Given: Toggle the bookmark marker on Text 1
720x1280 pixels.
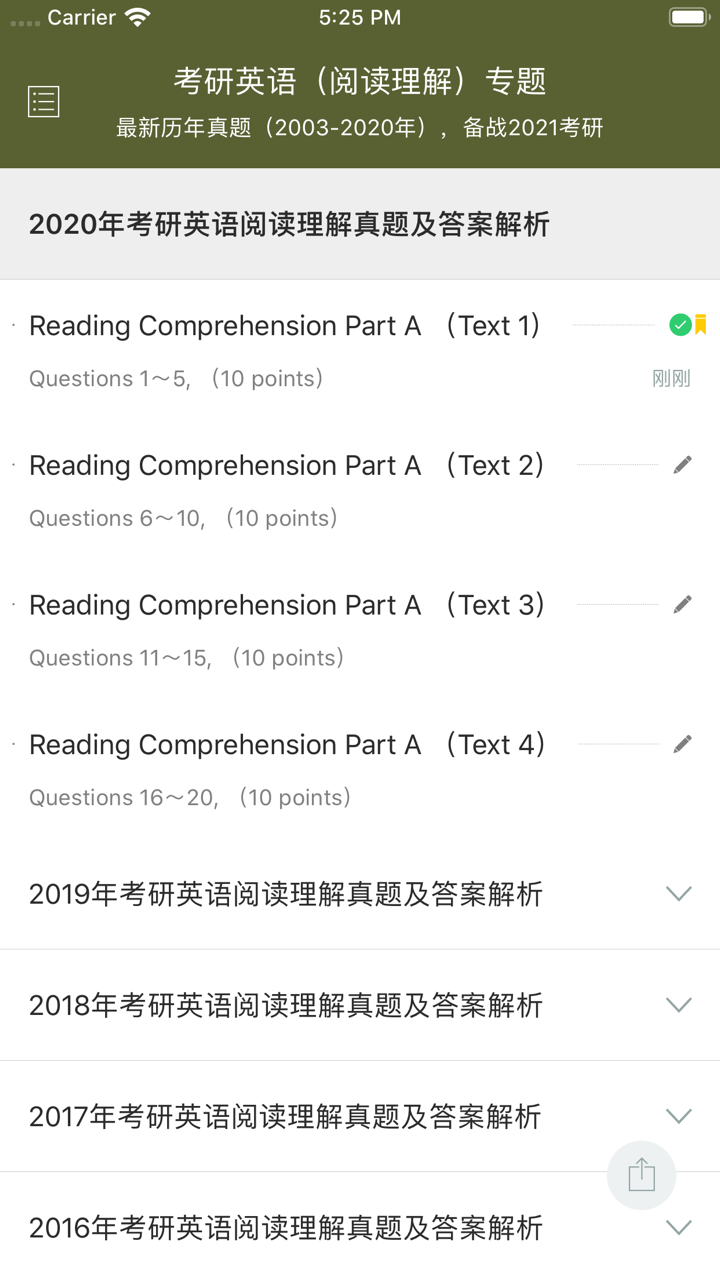Looking at the screenshot, I should (702, 324).
